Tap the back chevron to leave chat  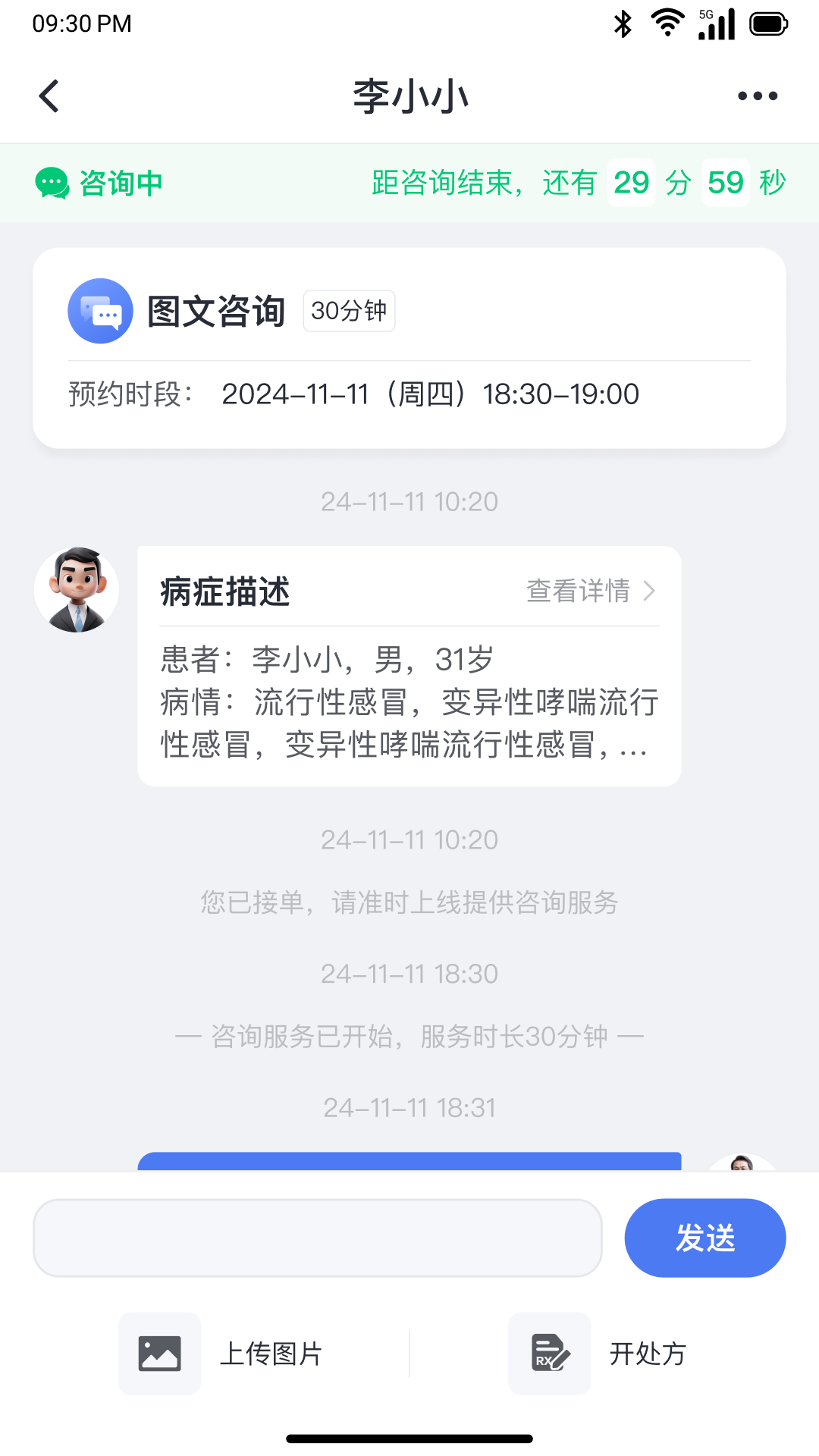[49, 96]
